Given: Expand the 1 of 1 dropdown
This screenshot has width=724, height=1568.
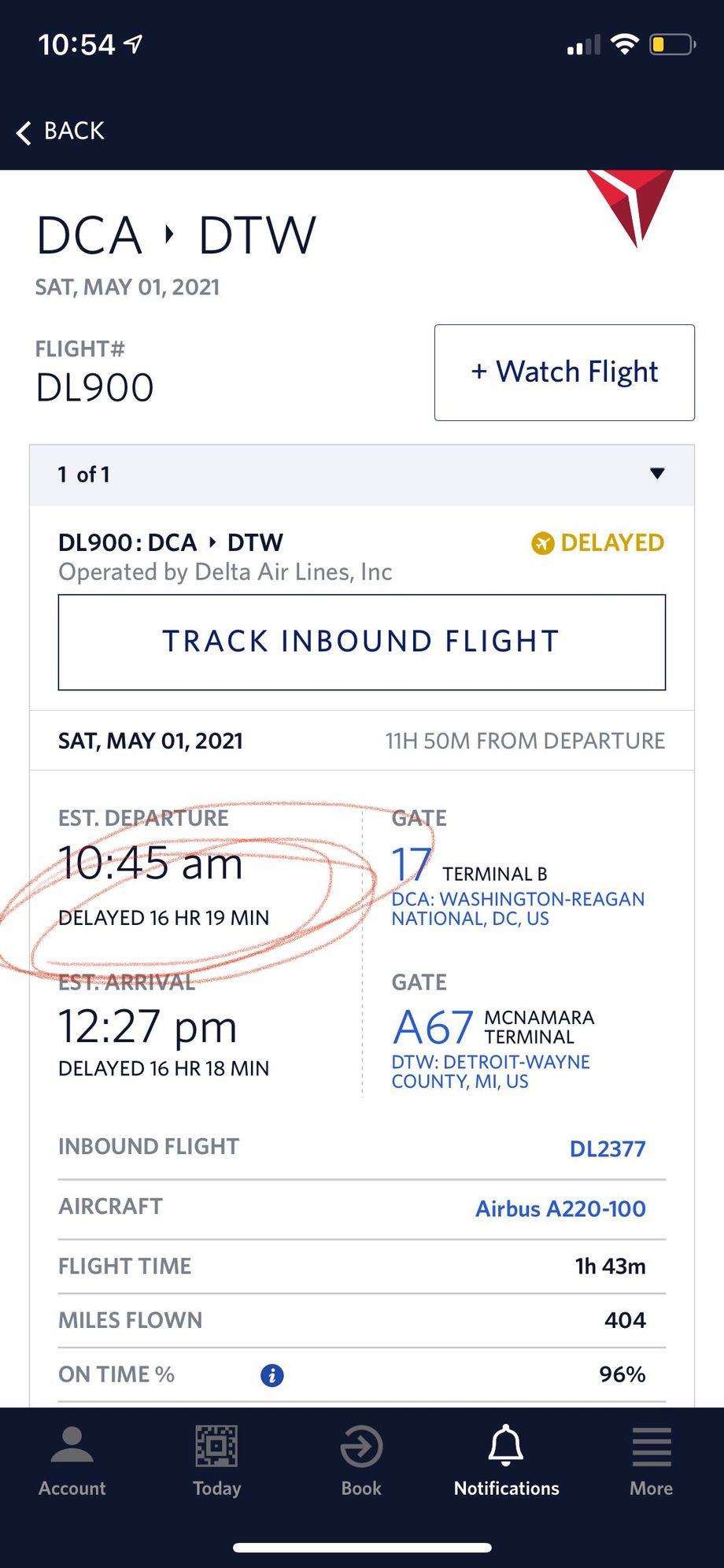Looking at the screenshot, I should coord(656,474).
